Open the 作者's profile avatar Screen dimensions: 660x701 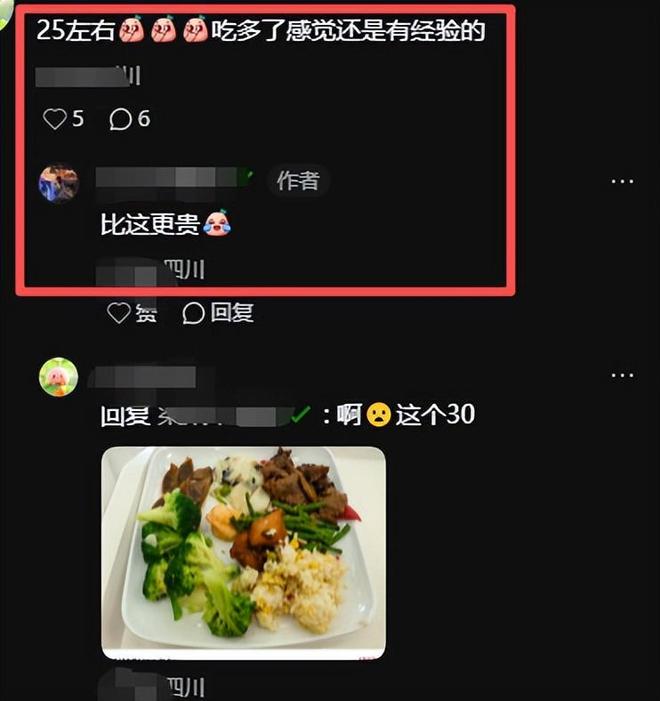pos(59,184)
